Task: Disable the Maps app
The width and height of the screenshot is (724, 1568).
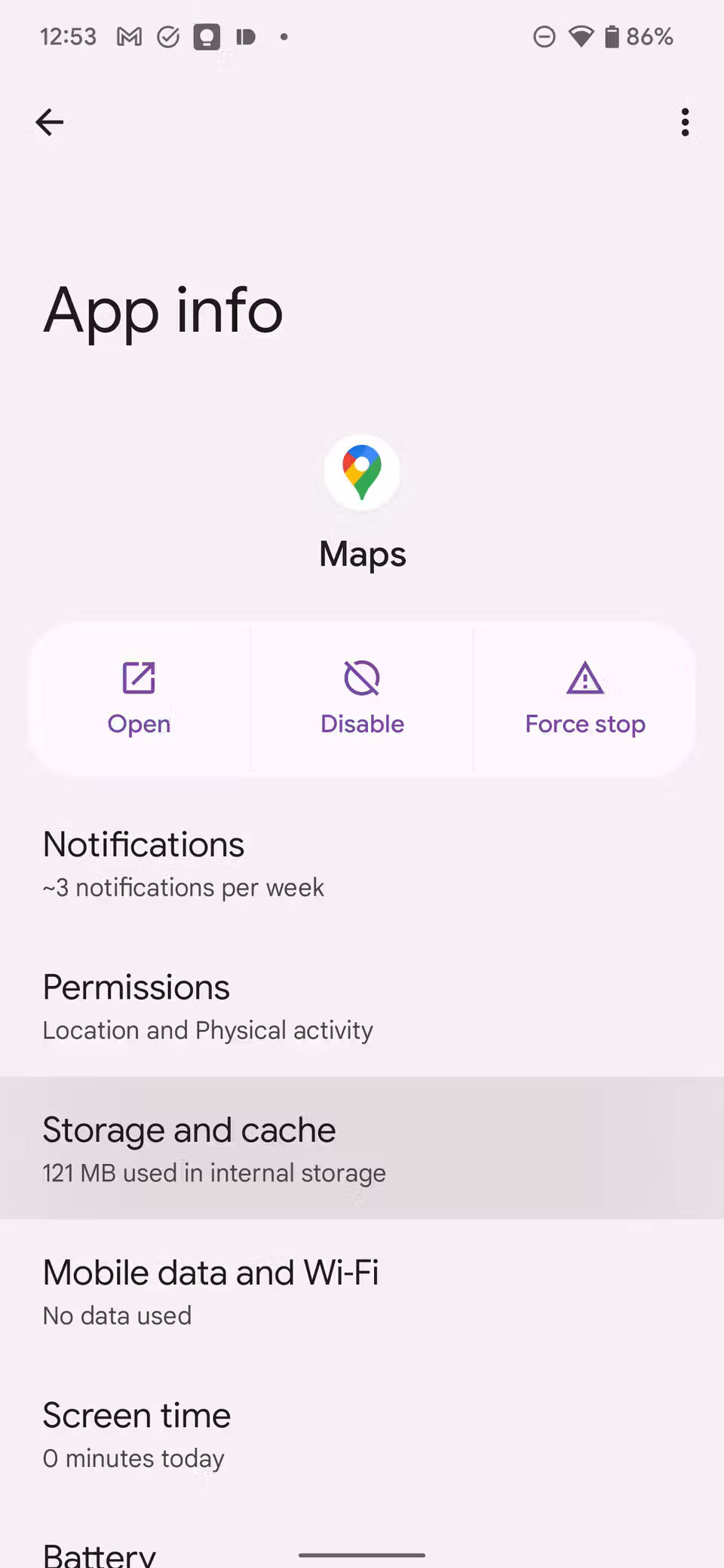Action: point(362,699)
